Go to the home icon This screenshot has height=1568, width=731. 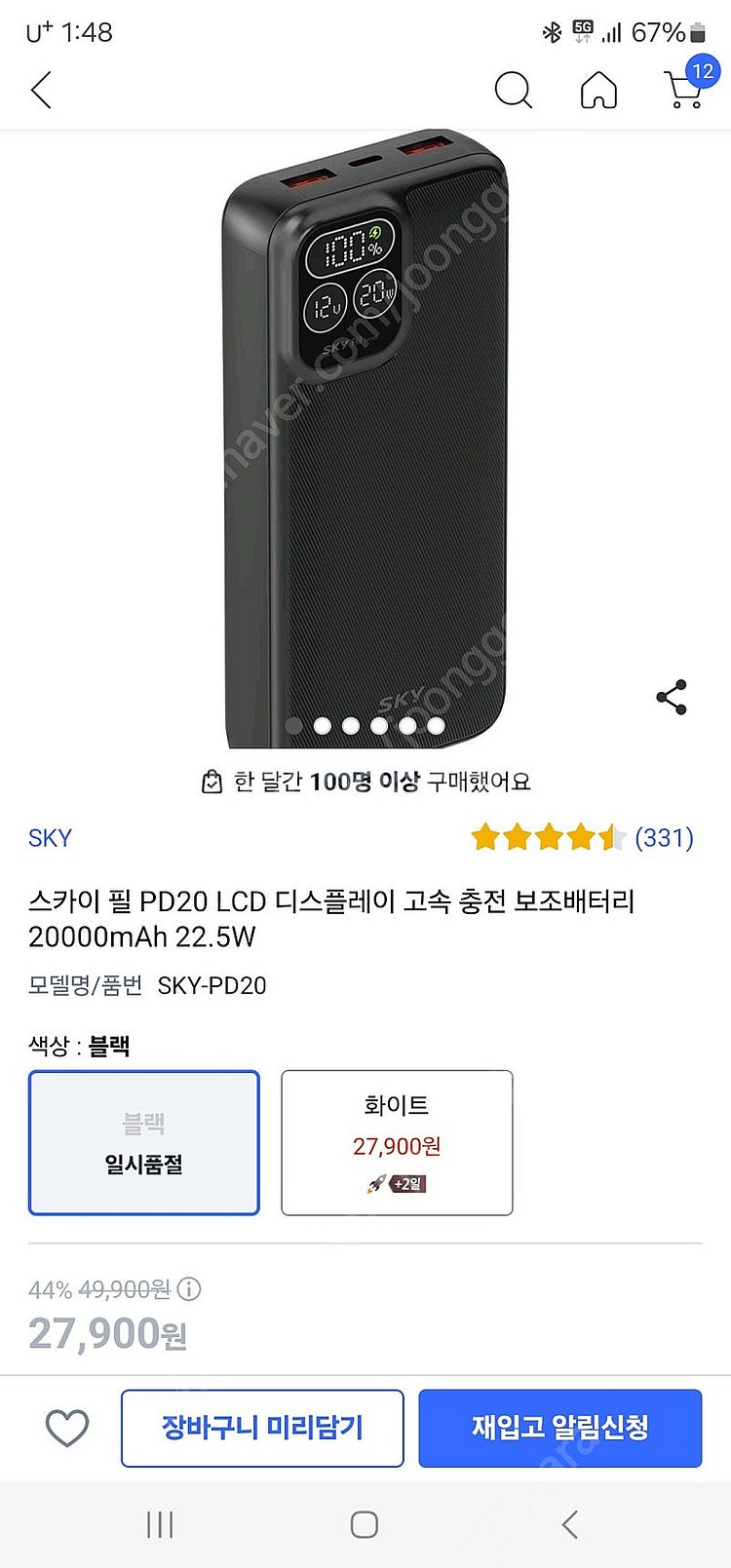pyautogui.click(x=598, y=91)
